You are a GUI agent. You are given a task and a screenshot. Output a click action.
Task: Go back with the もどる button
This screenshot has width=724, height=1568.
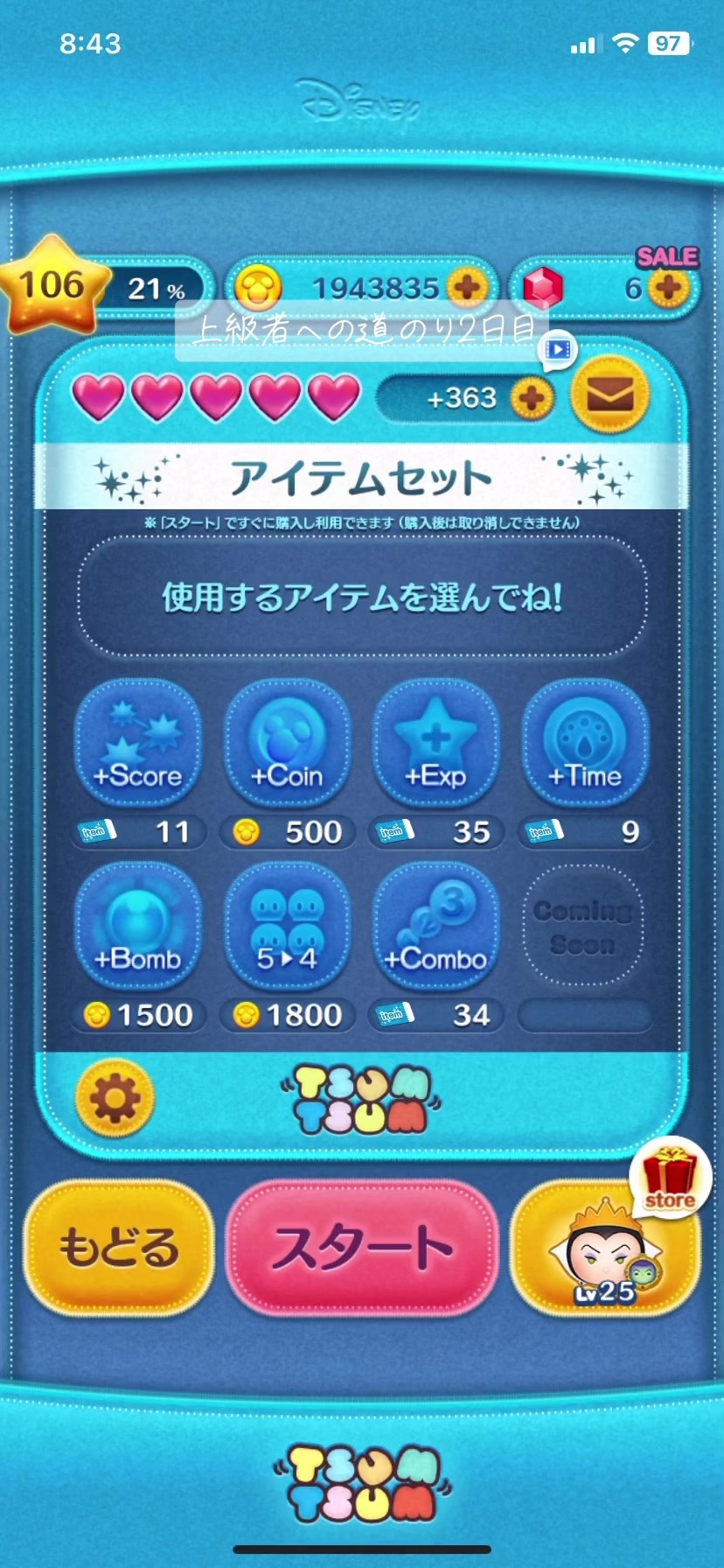pos(119,1248)
